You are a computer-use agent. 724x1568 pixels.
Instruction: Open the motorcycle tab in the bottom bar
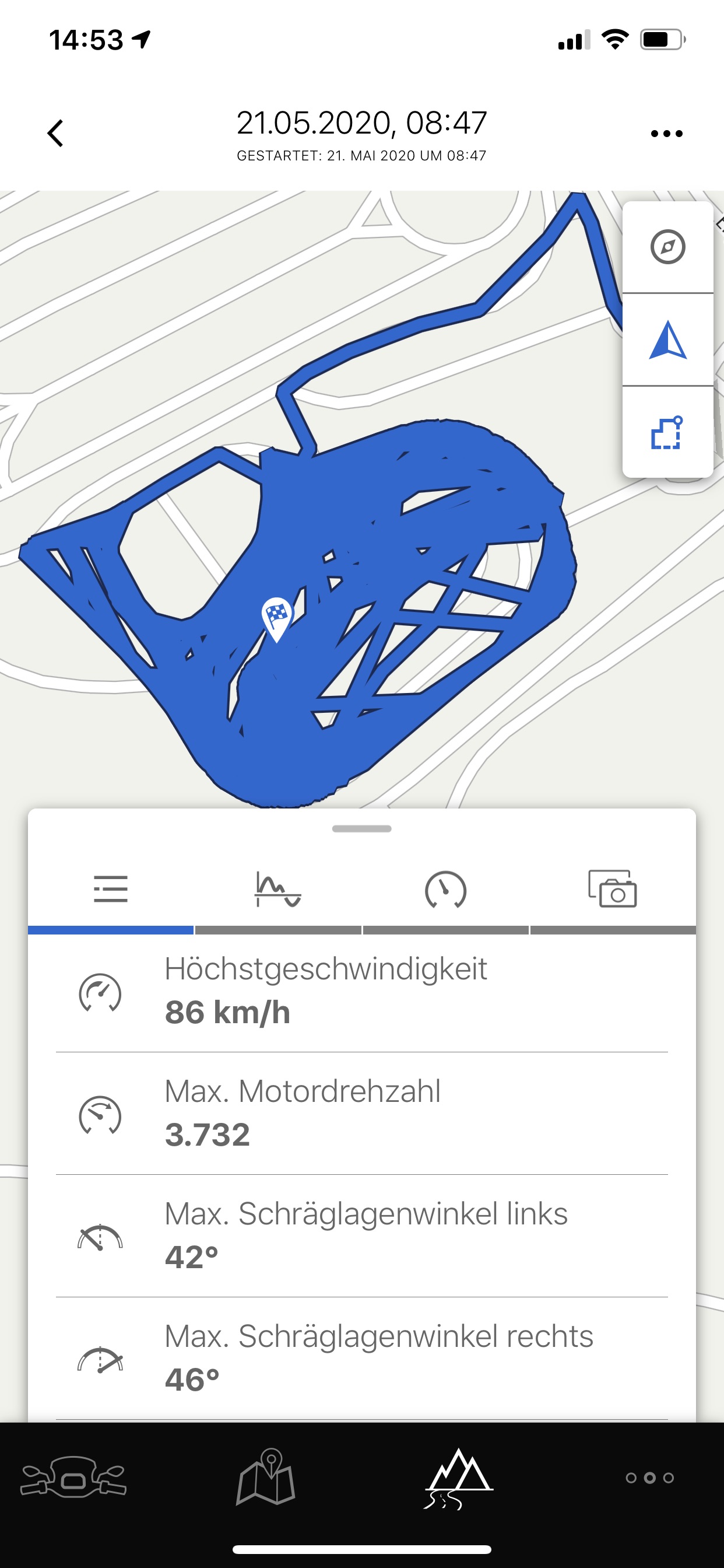point(73,1476)
